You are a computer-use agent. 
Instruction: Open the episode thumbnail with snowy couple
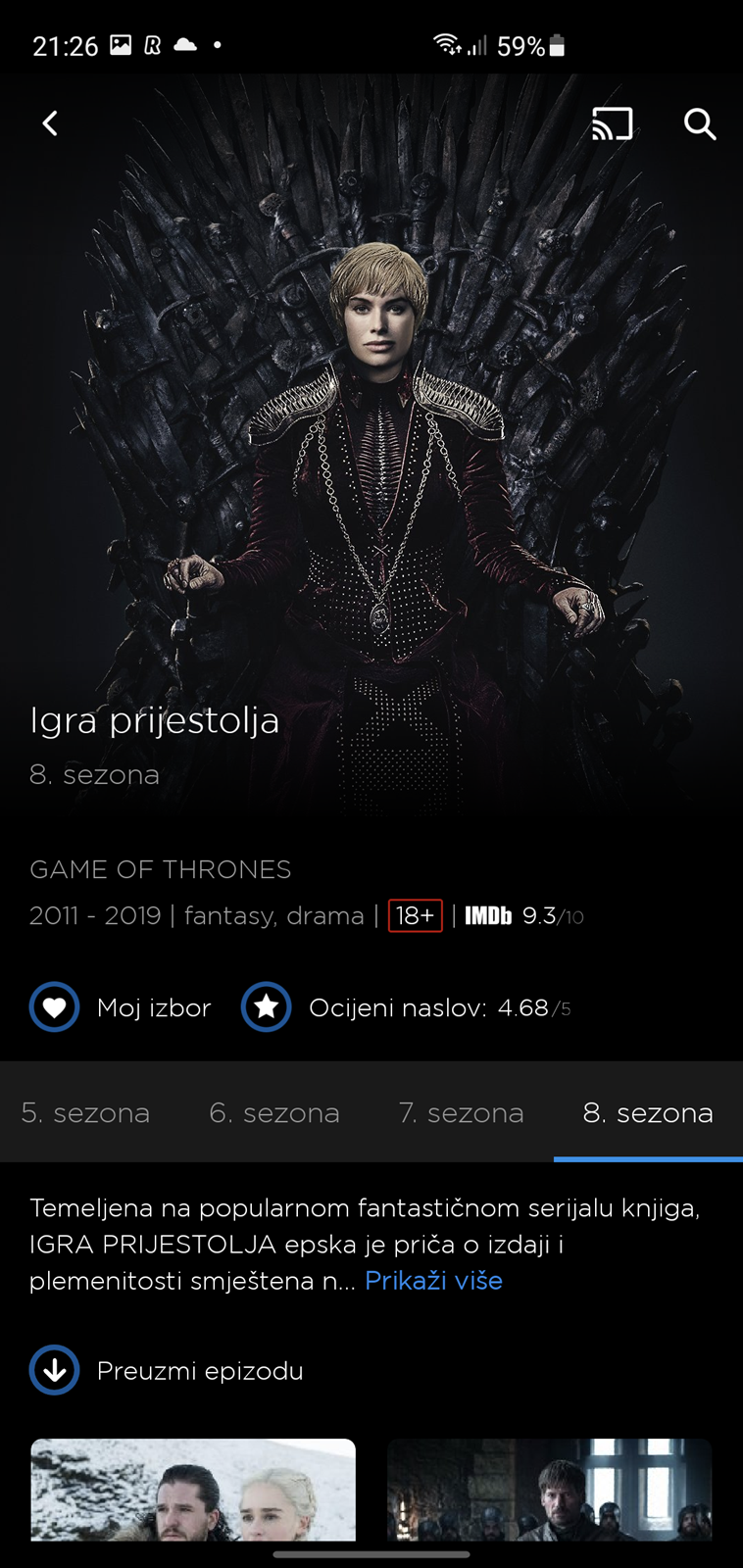click(x=193, y=1490)
